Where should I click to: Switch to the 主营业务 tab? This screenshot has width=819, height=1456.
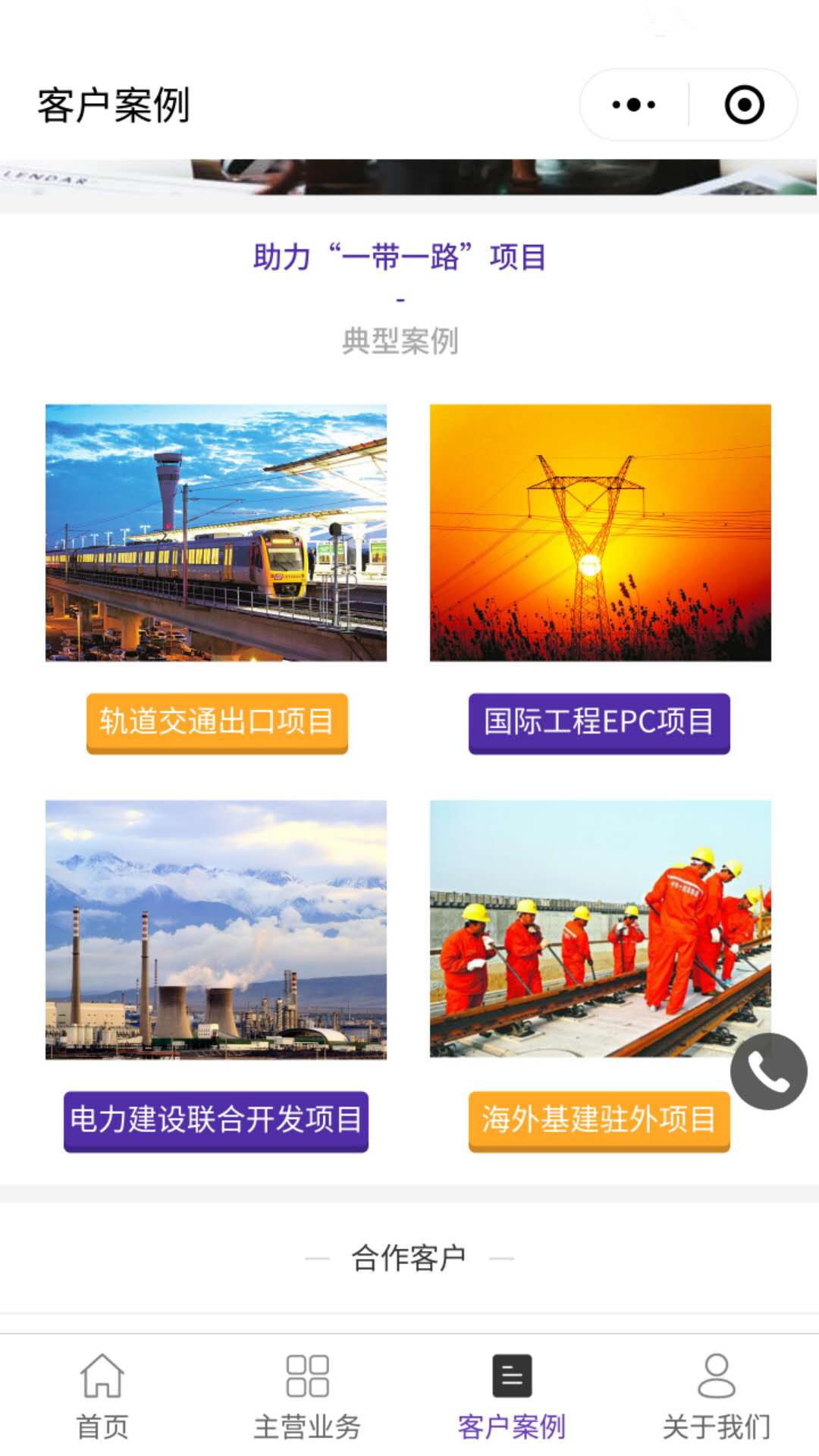(x=307, y=1396)
